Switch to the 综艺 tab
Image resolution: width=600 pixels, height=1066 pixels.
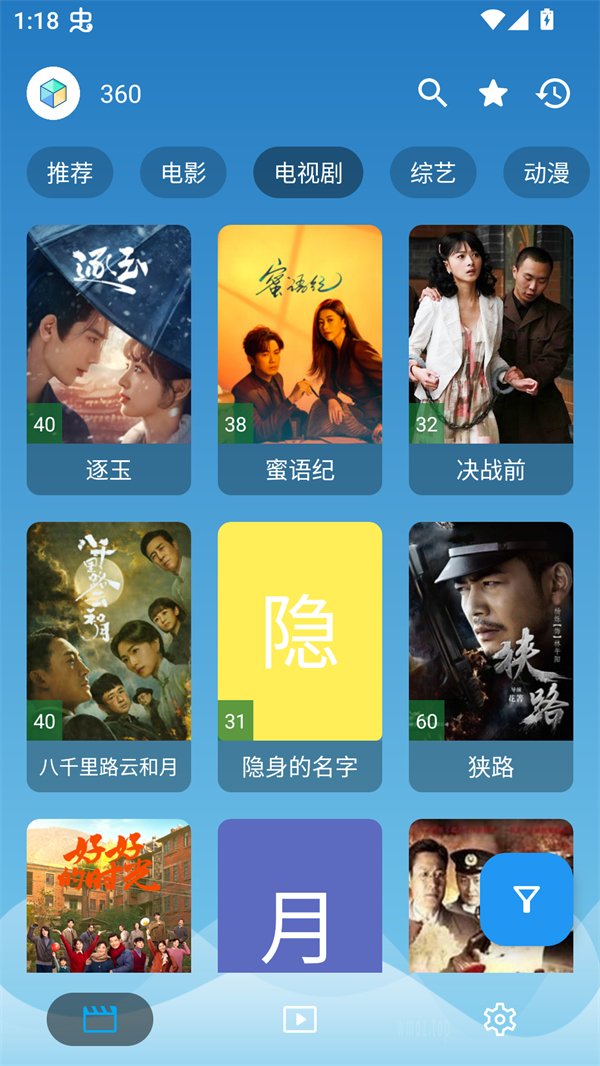(433, 173)
